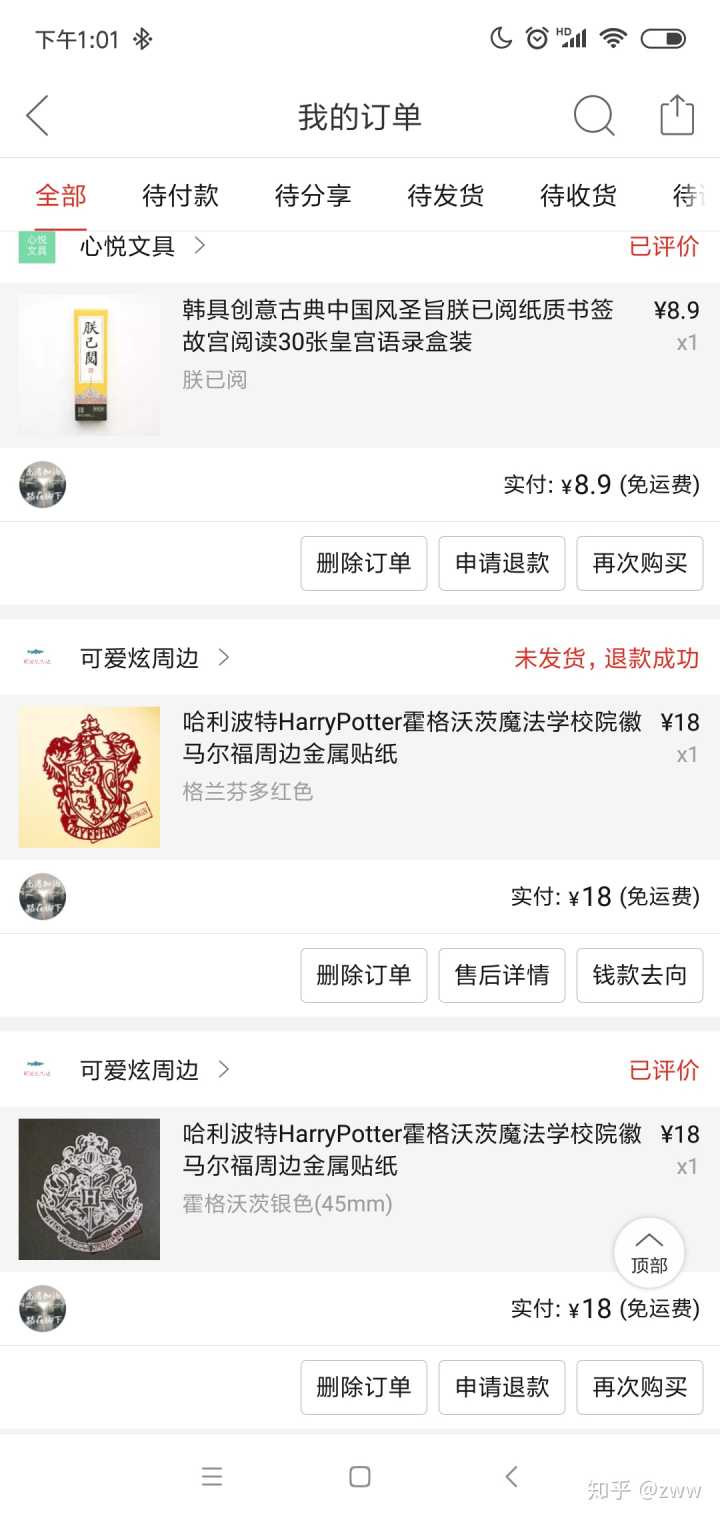Select the 待发货 tab
720x1520 pixels.
446,195
